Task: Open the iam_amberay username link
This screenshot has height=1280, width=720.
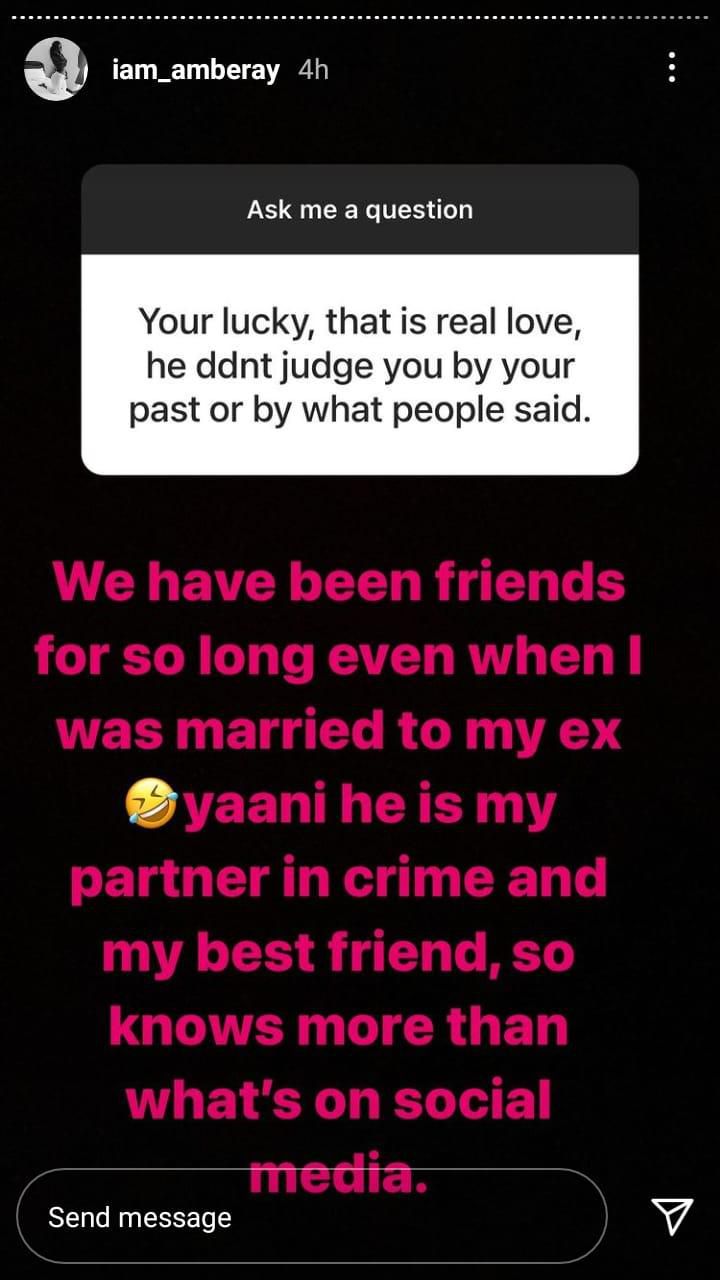Action: coord(196,70)
